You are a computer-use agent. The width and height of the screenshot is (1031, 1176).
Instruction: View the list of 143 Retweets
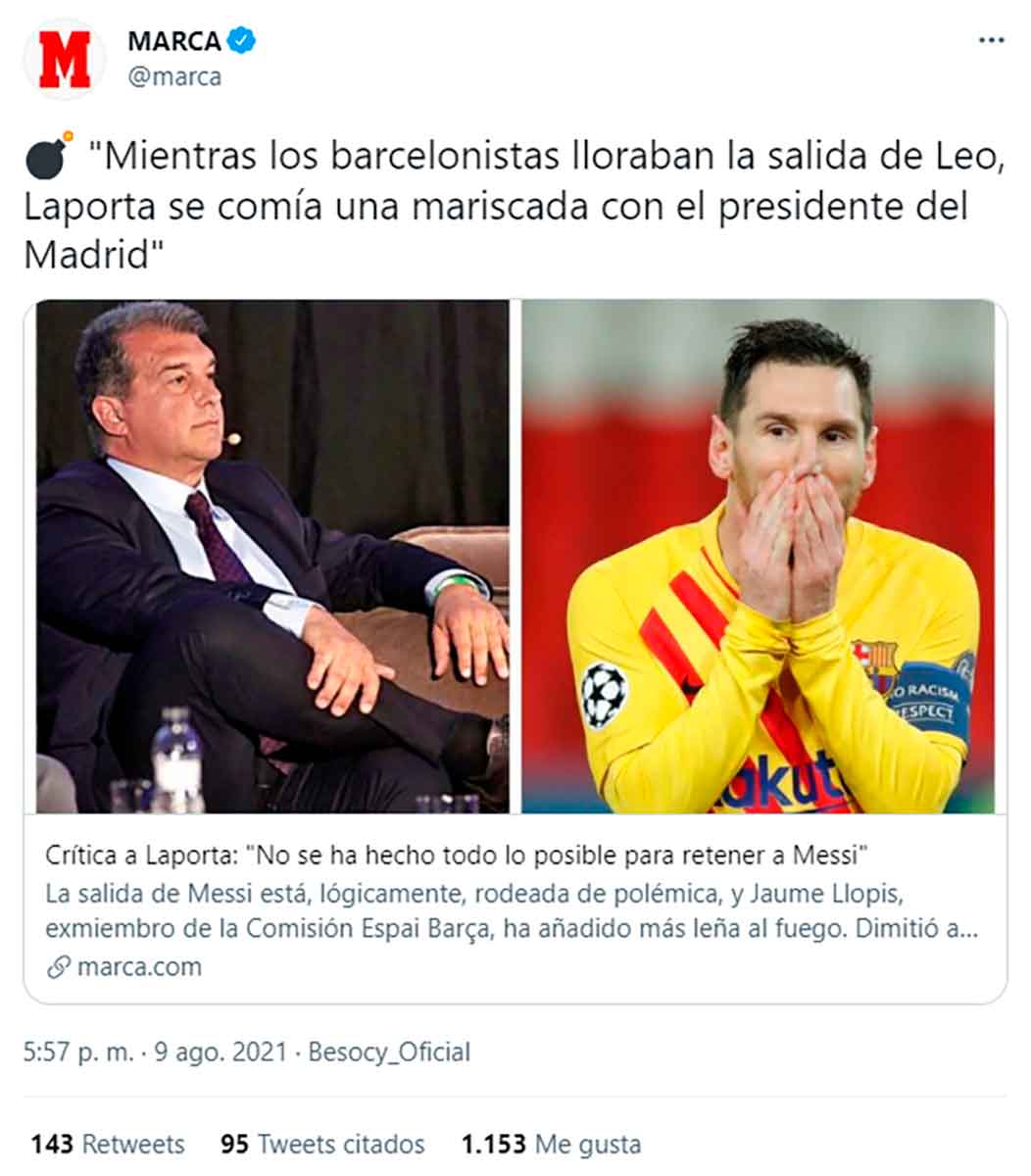coord(107,1144)
